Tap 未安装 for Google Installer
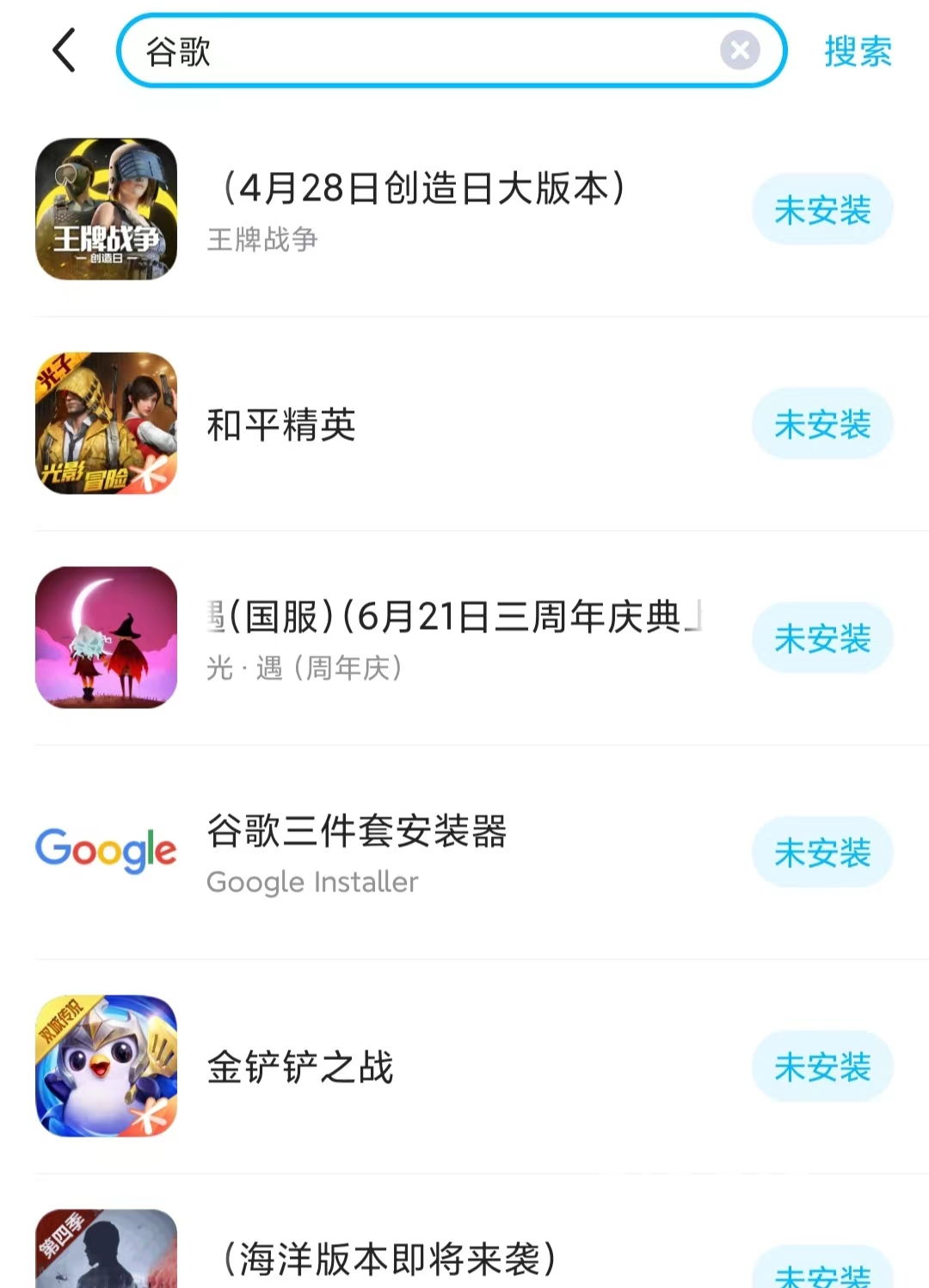 [822, 853]
